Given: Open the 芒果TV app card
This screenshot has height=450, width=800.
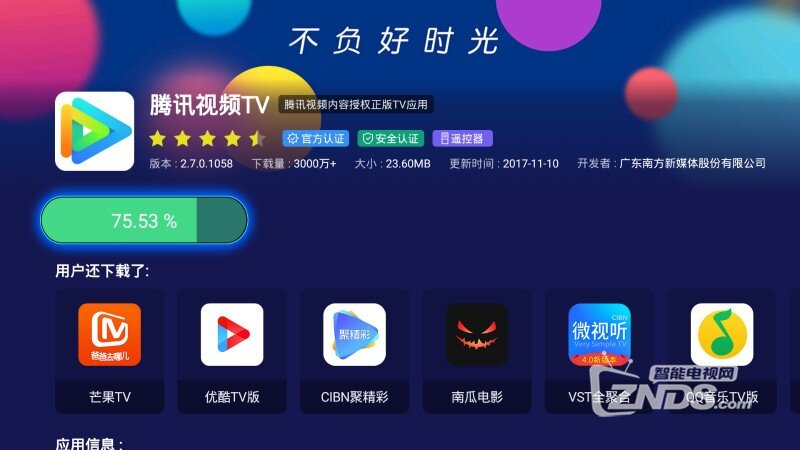Looking at the screenshot, I should (x=110, y=350).
